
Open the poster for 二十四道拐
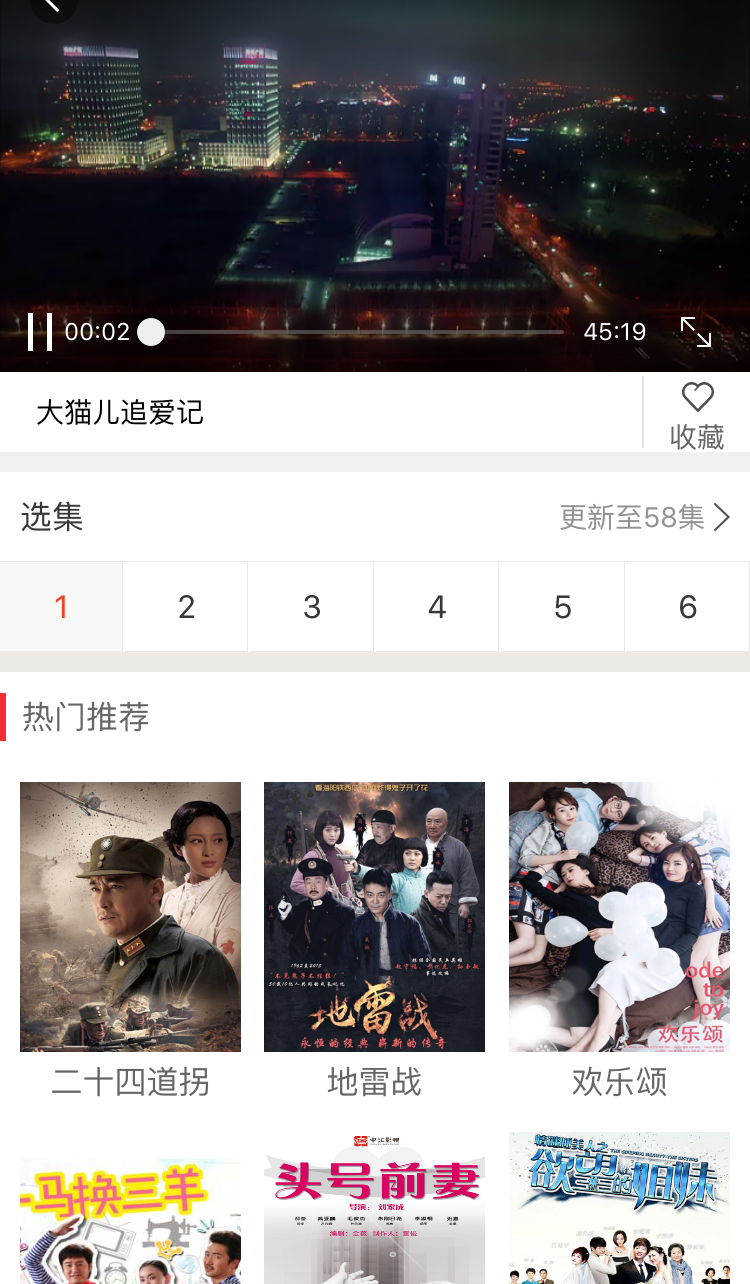click(130, 915)
